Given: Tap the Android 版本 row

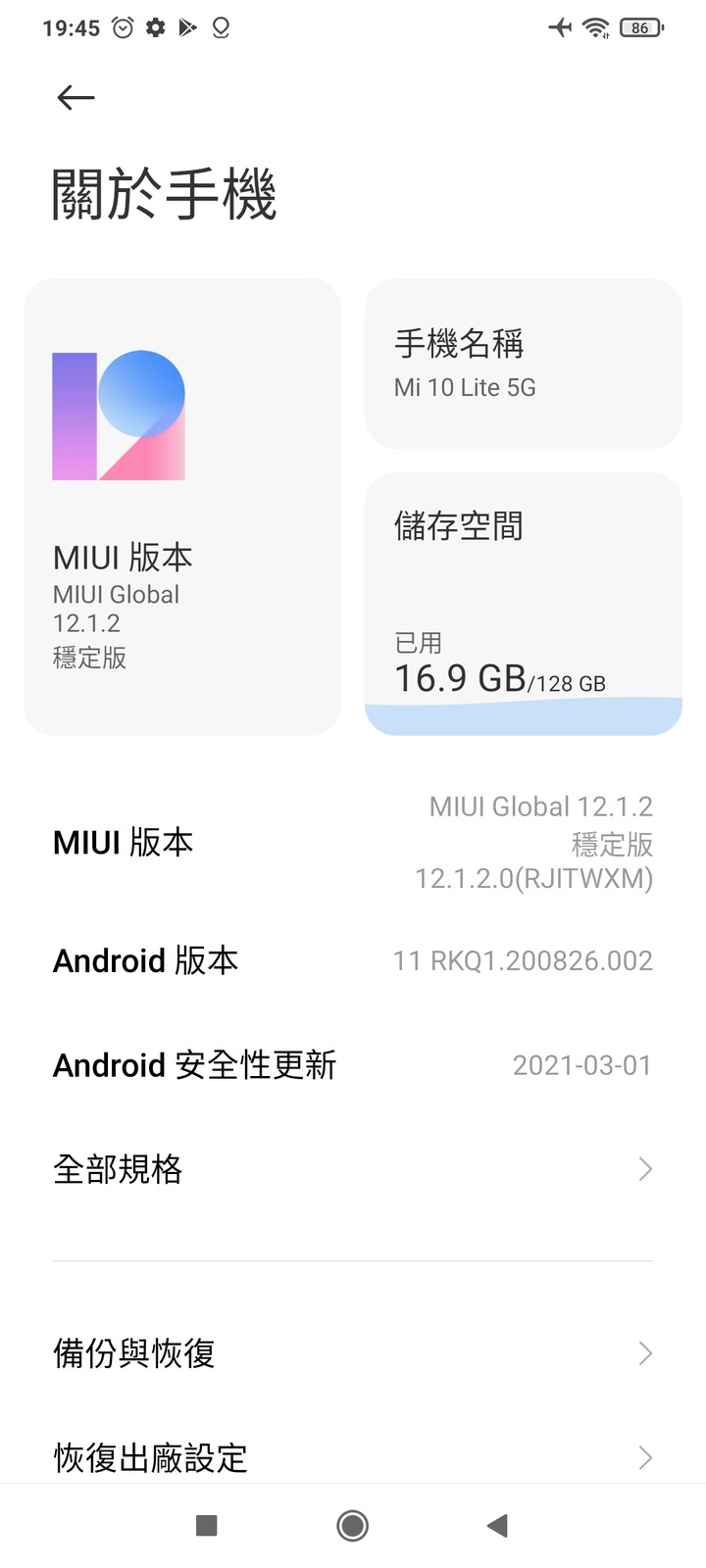Looking at the screenshot, I should tap(353, 960).
